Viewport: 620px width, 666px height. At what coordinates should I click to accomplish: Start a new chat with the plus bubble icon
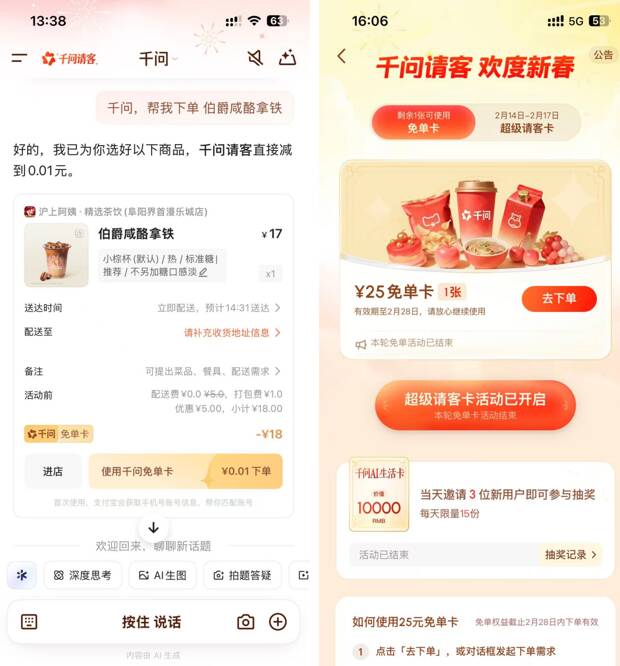point(287,58)
